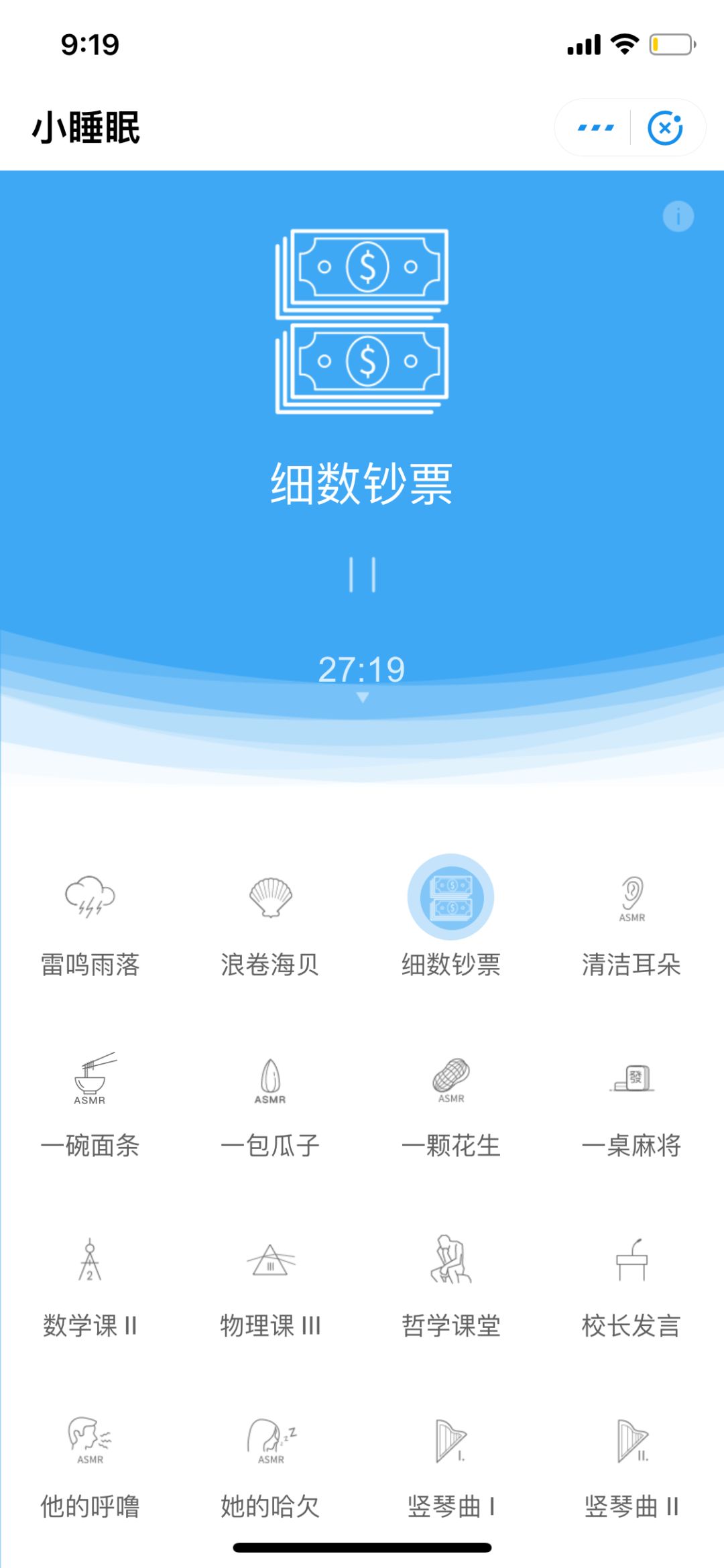
Task: Play the 雷鸣雨落 sound
Action: coord(90,925)
